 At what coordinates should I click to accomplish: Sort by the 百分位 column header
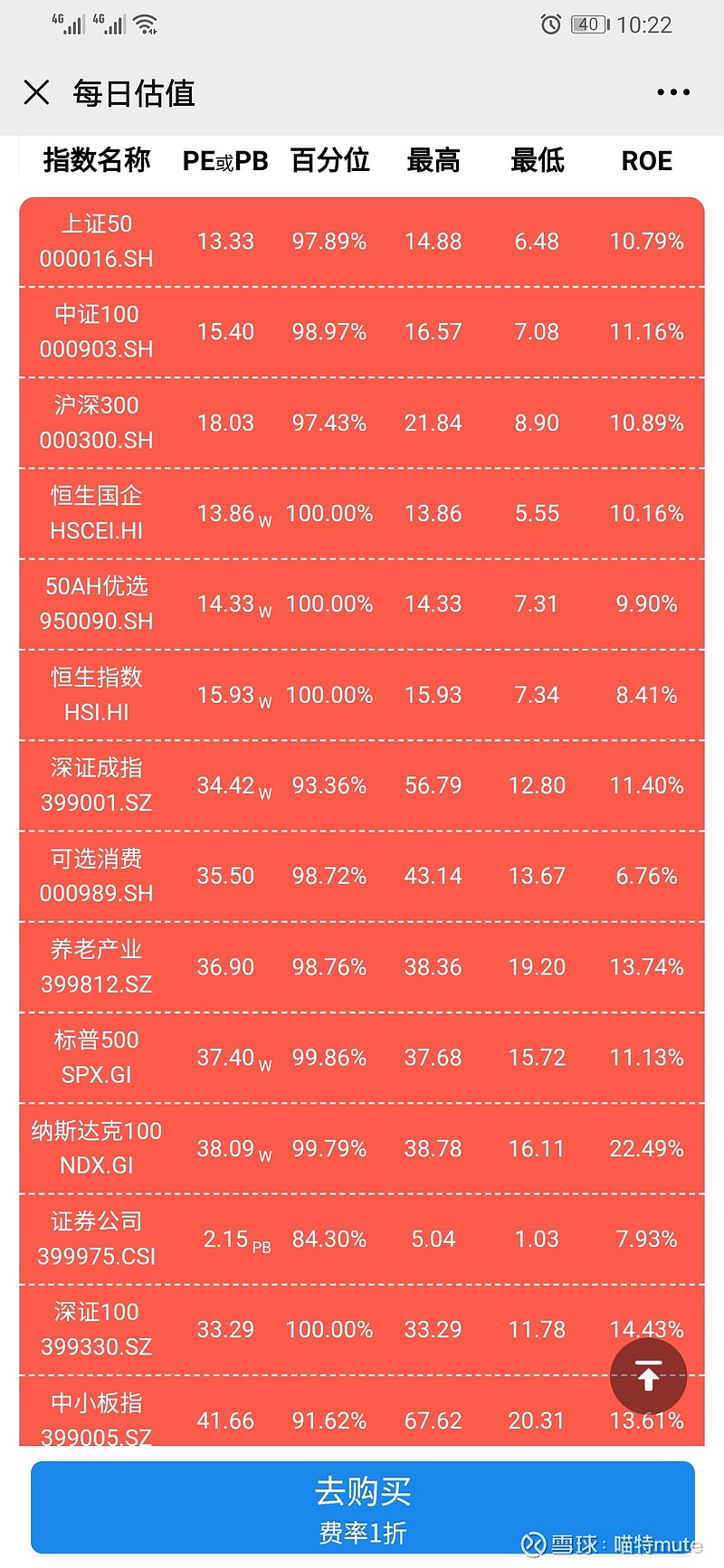tap(329, 160)
